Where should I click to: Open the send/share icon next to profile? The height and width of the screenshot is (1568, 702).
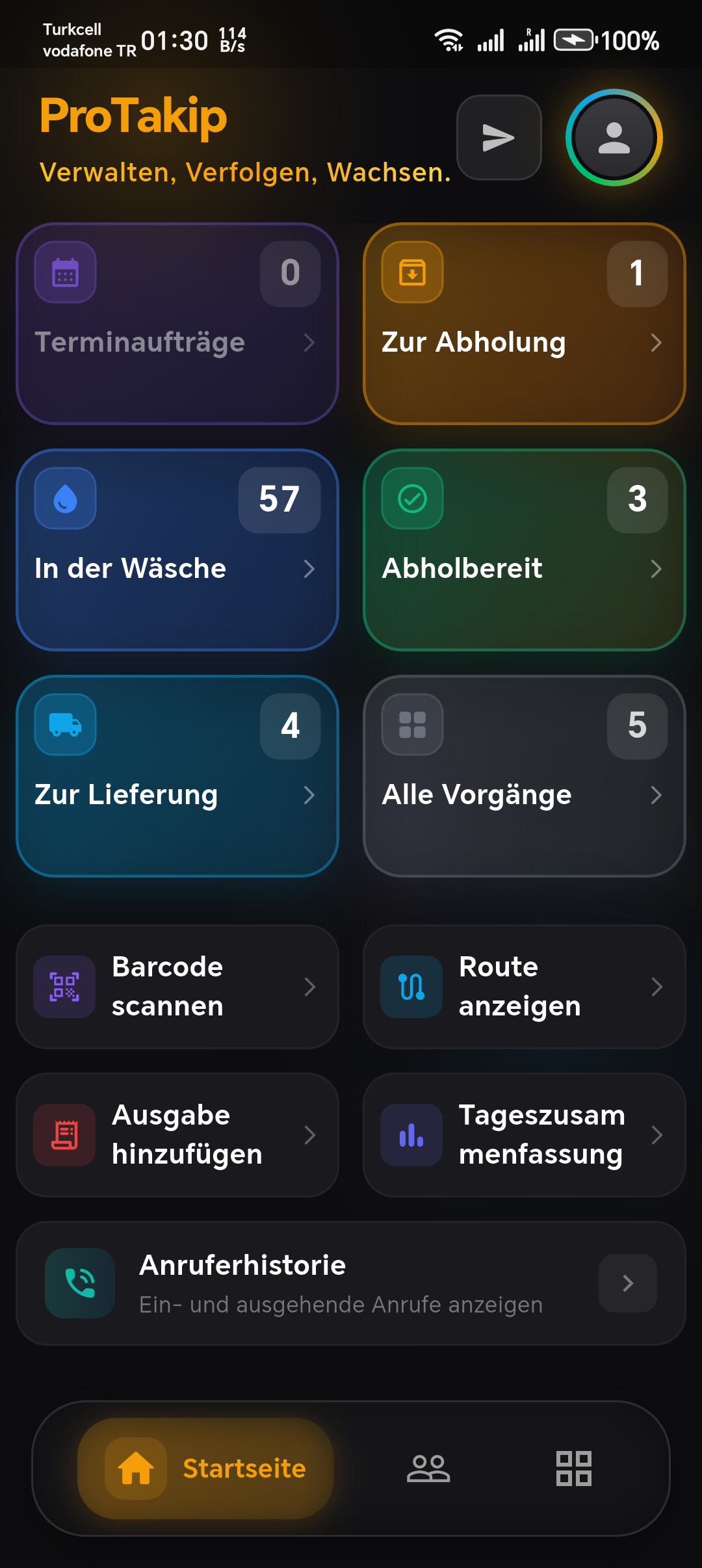coord(499,137)
